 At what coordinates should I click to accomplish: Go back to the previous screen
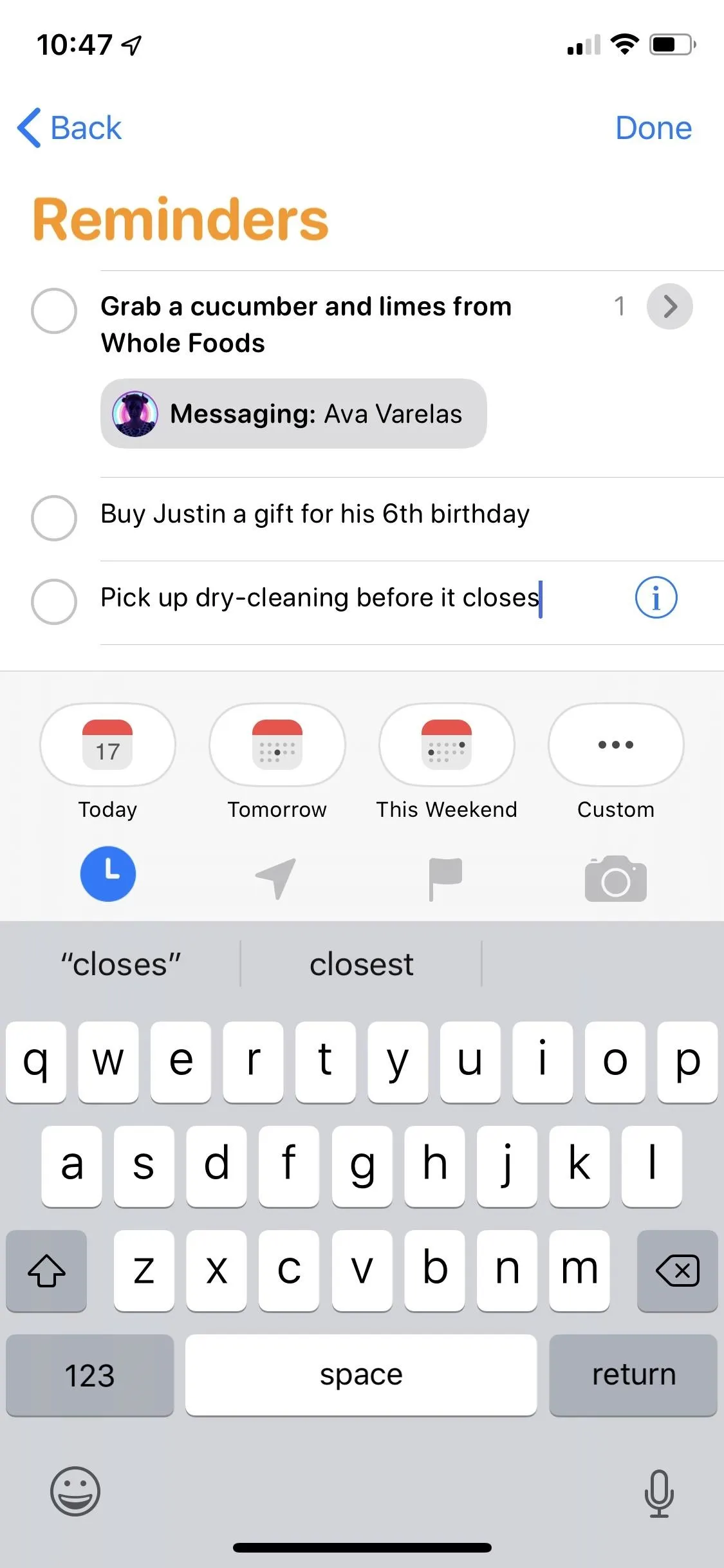tap(70, 127)
